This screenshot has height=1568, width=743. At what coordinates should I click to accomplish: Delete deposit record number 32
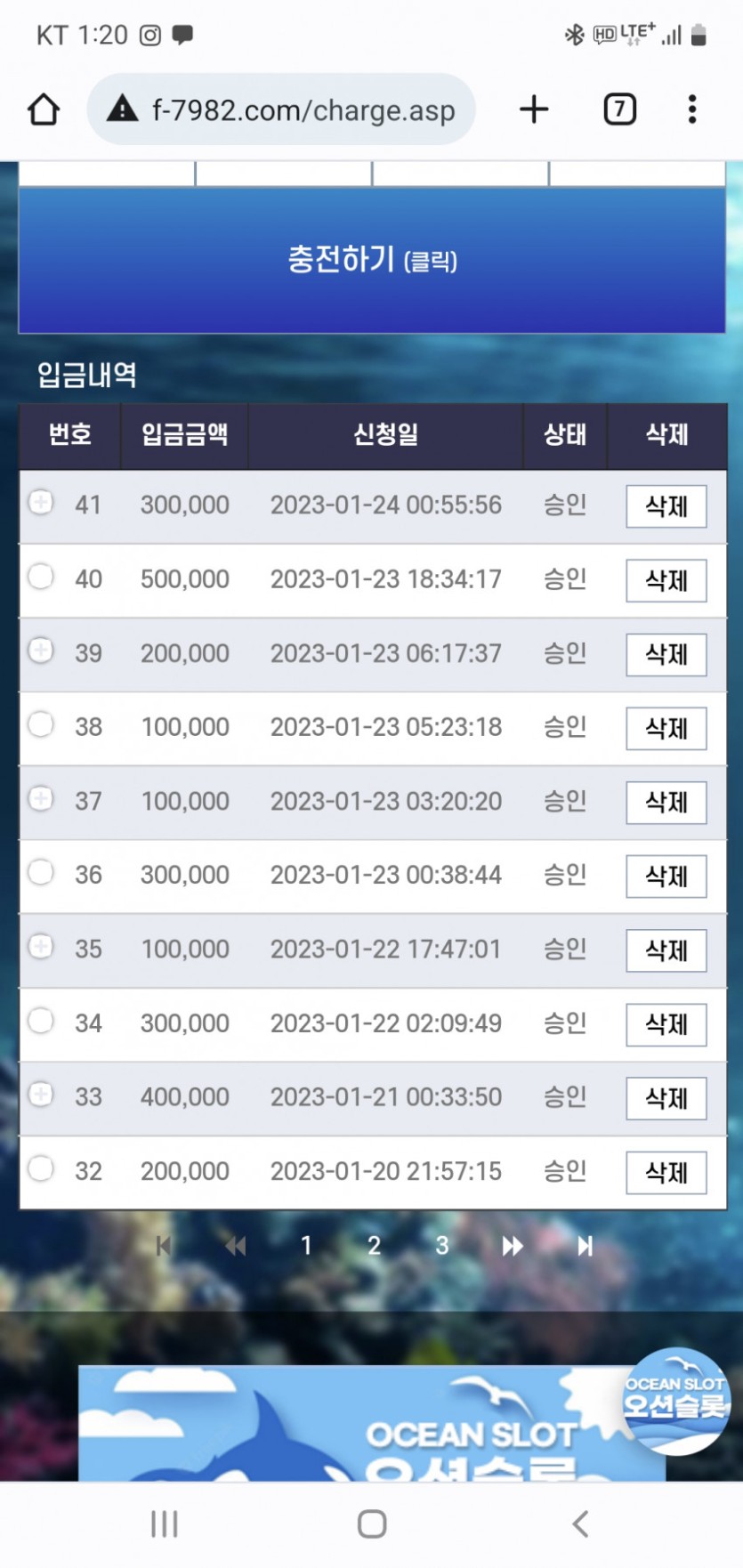666,1172
